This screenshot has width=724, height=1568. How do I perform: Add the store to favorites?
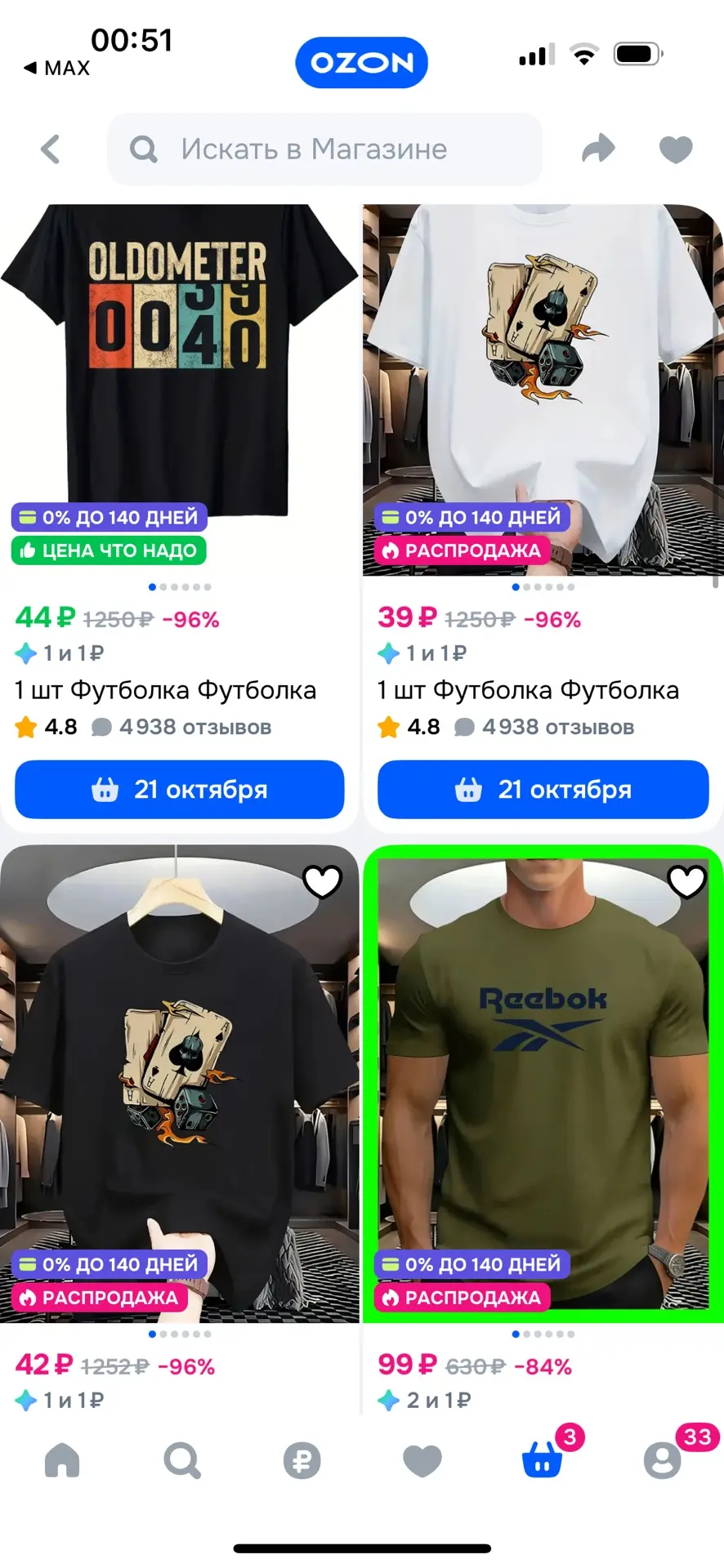676,149
